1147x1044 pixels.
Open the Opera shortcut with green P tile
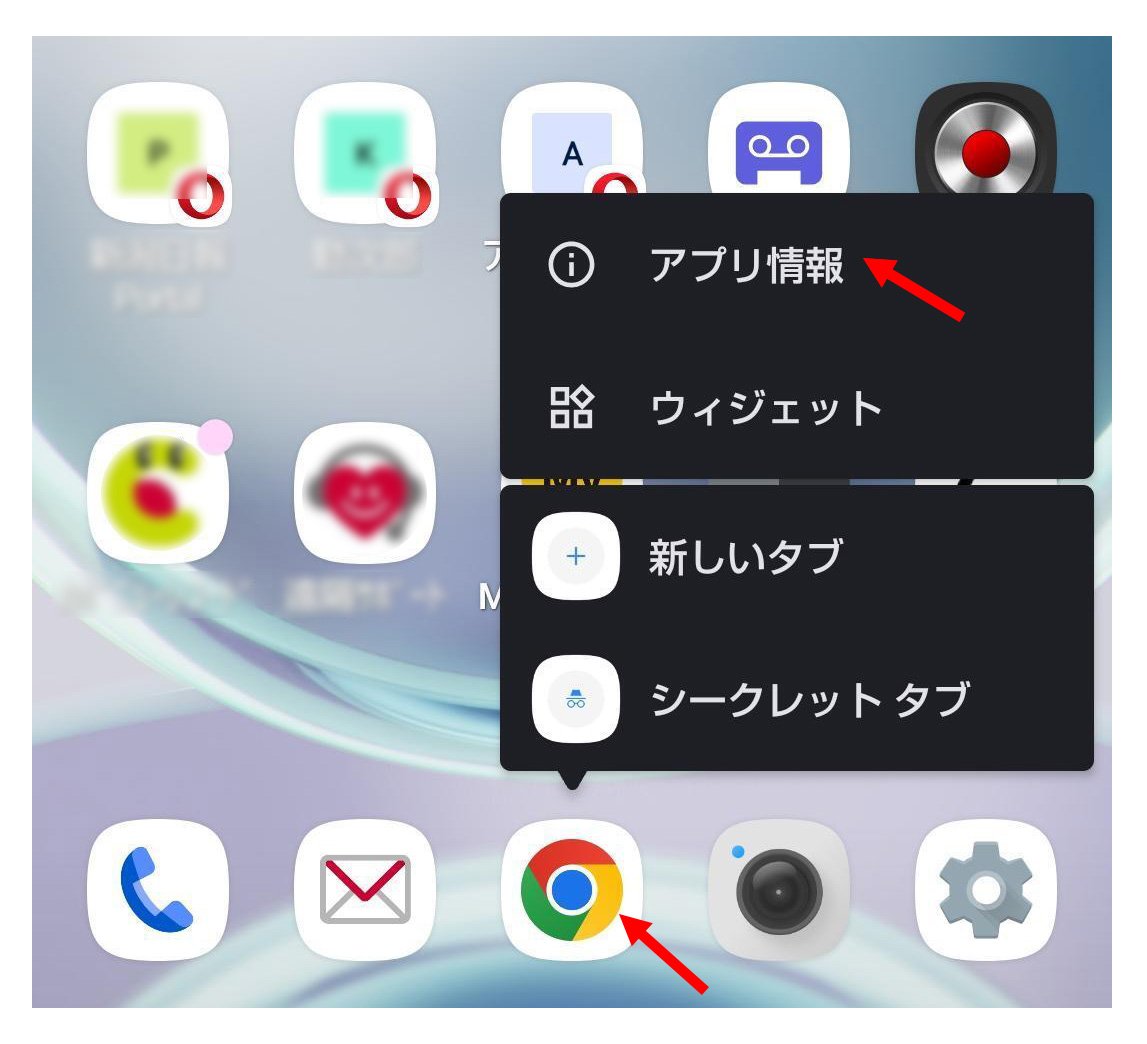point(158,152)
